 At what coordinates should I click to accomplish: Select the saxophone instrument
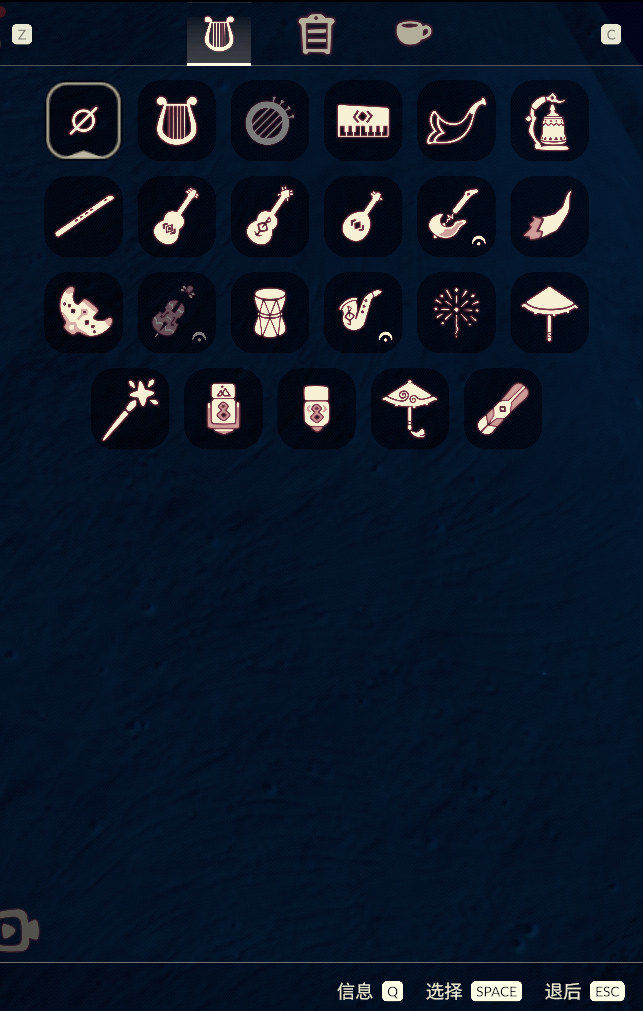pyautogui.click(x=363, y=313)
